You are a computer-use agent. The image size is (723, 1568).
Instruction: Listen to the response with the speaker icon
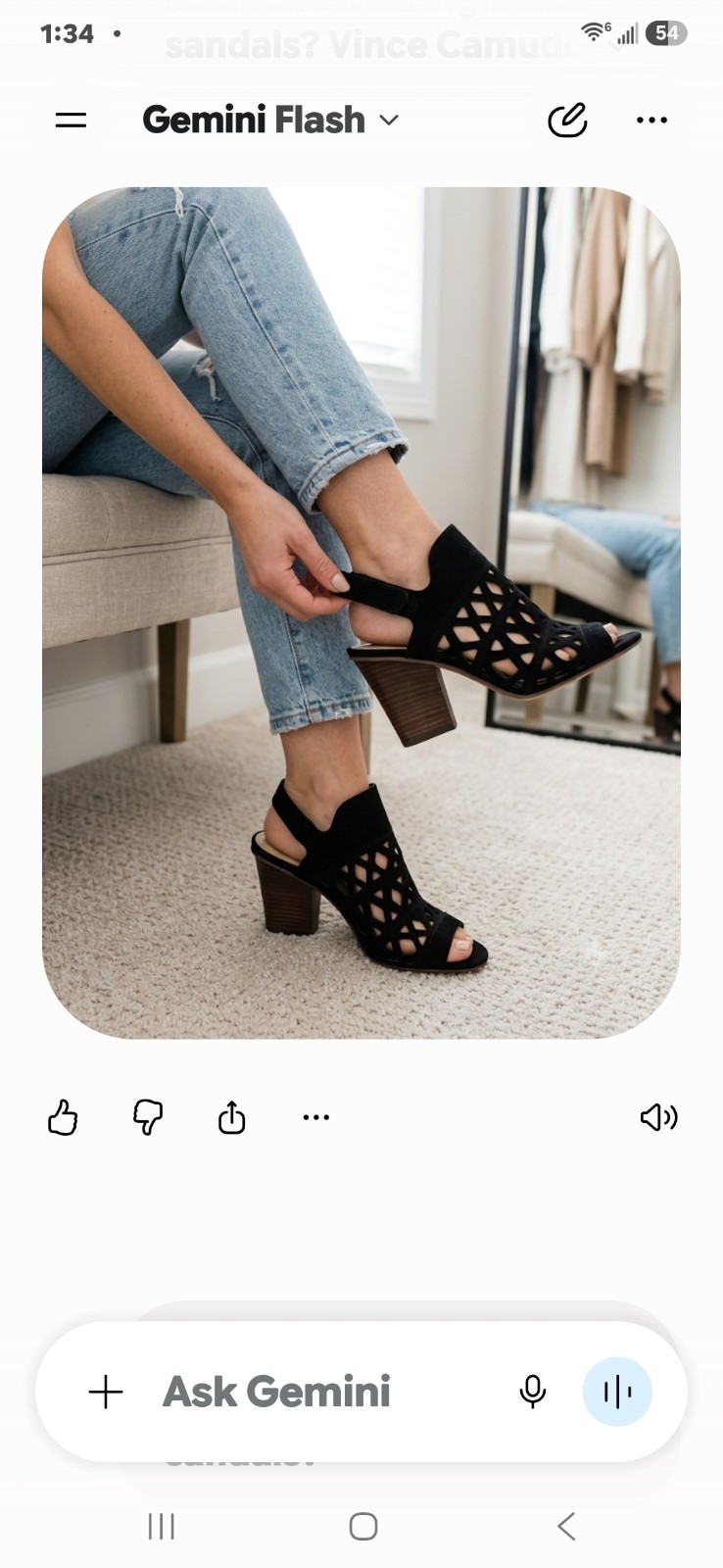tap(658, 1117)
